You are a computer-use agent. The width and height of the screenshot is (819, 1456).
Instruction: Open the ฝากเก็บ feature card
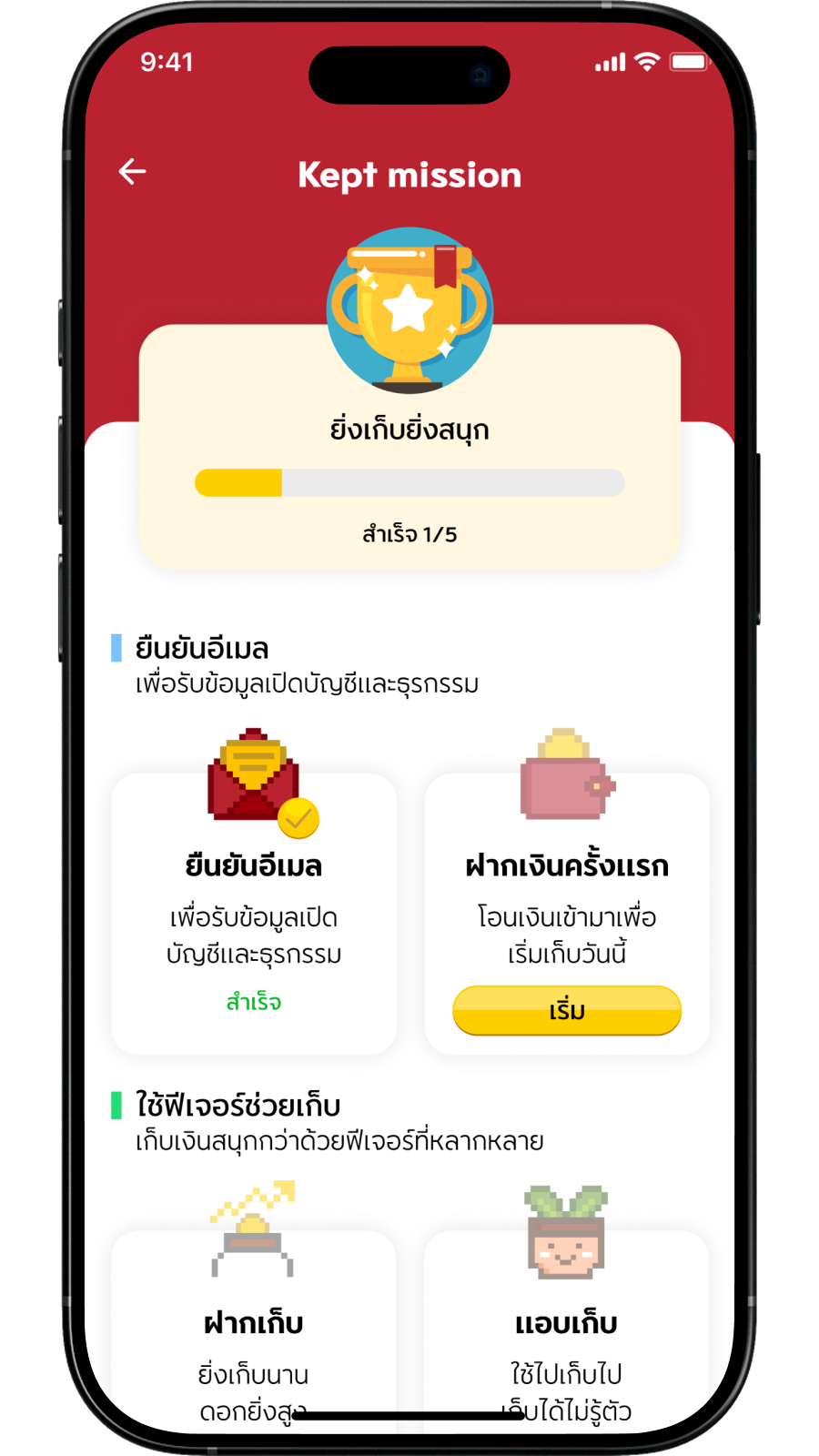254,1329
